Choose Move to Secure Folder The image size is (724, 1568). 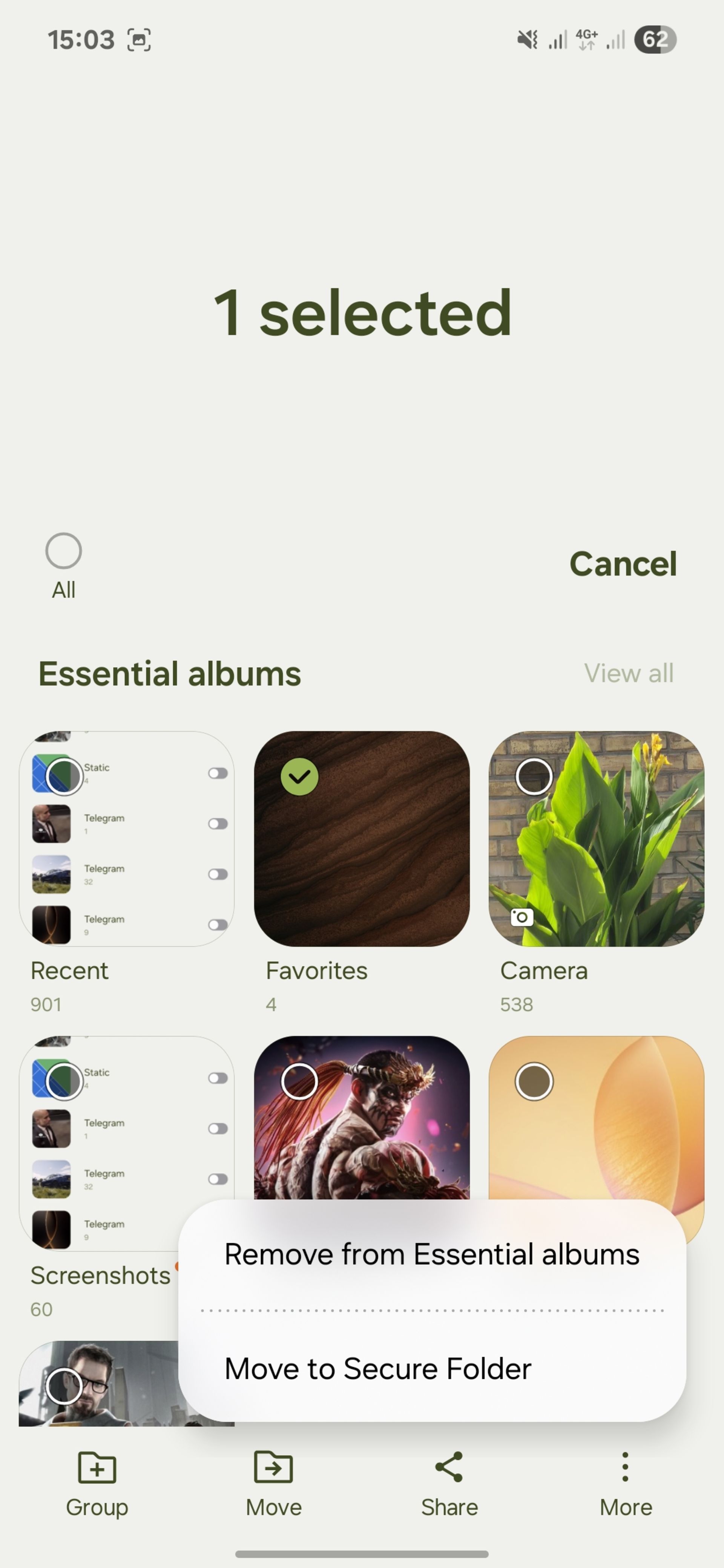pyautogui.click(x=377, y=1369)
